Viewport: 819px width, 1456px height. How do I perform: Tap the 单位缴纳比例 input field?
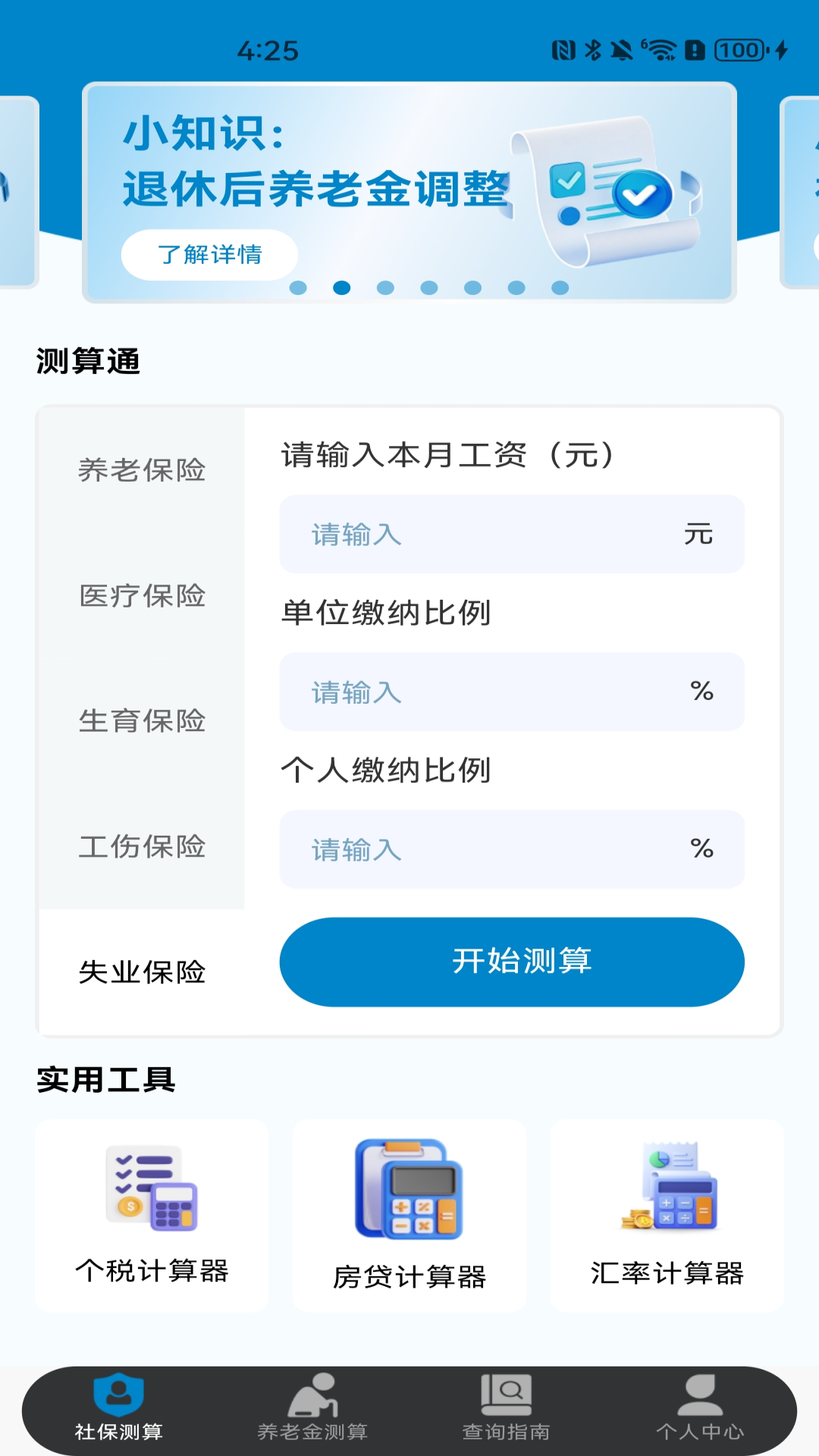coord(512,692)
